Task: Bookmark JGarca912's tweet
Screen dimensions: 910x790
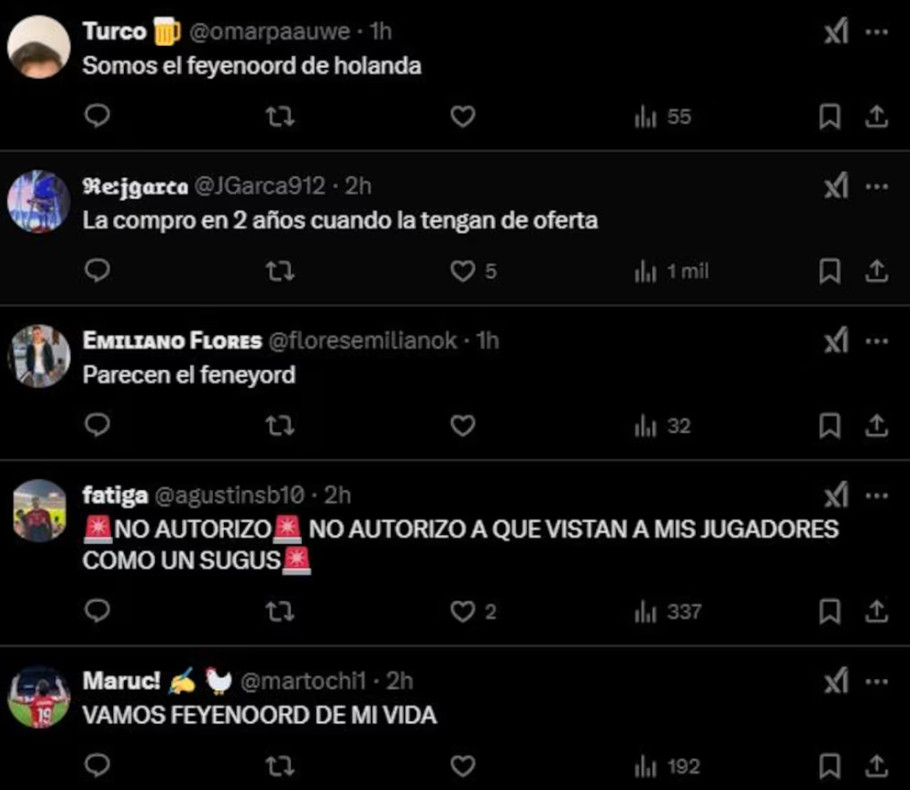Action: pyautogui.click(x=829, y=271)
